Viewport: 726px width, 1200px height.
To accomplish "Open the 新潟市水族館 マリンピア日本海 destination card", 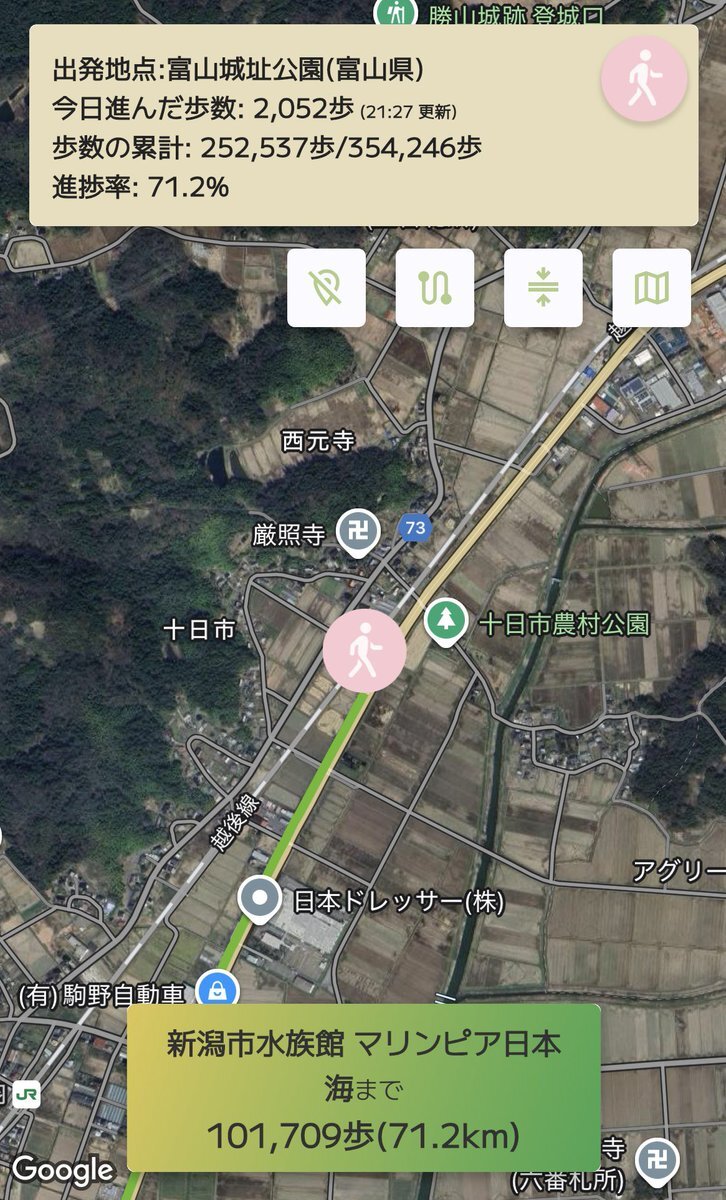I will 363,1087.
